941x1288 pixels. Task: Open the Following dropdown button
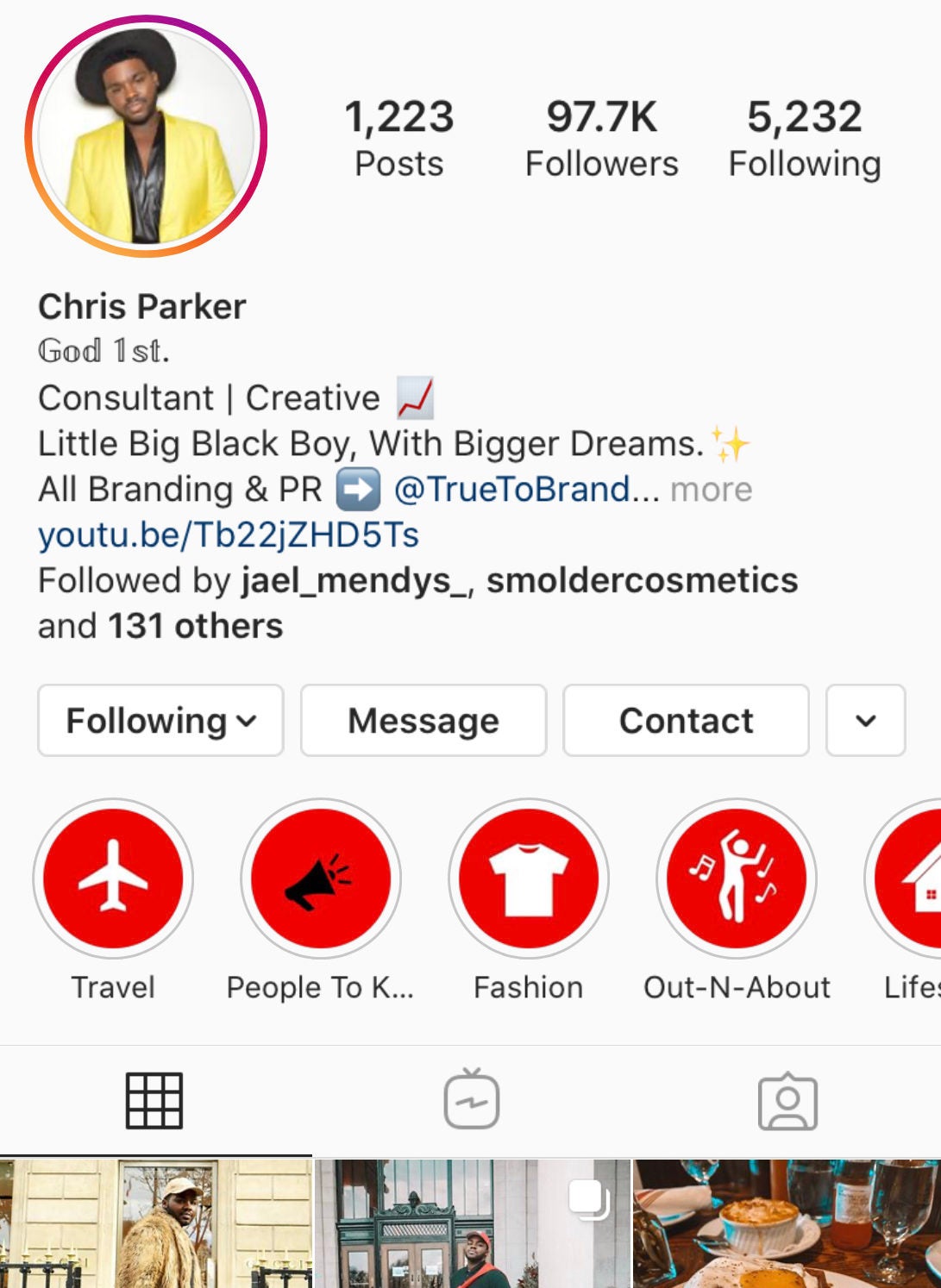pos(160,721)
